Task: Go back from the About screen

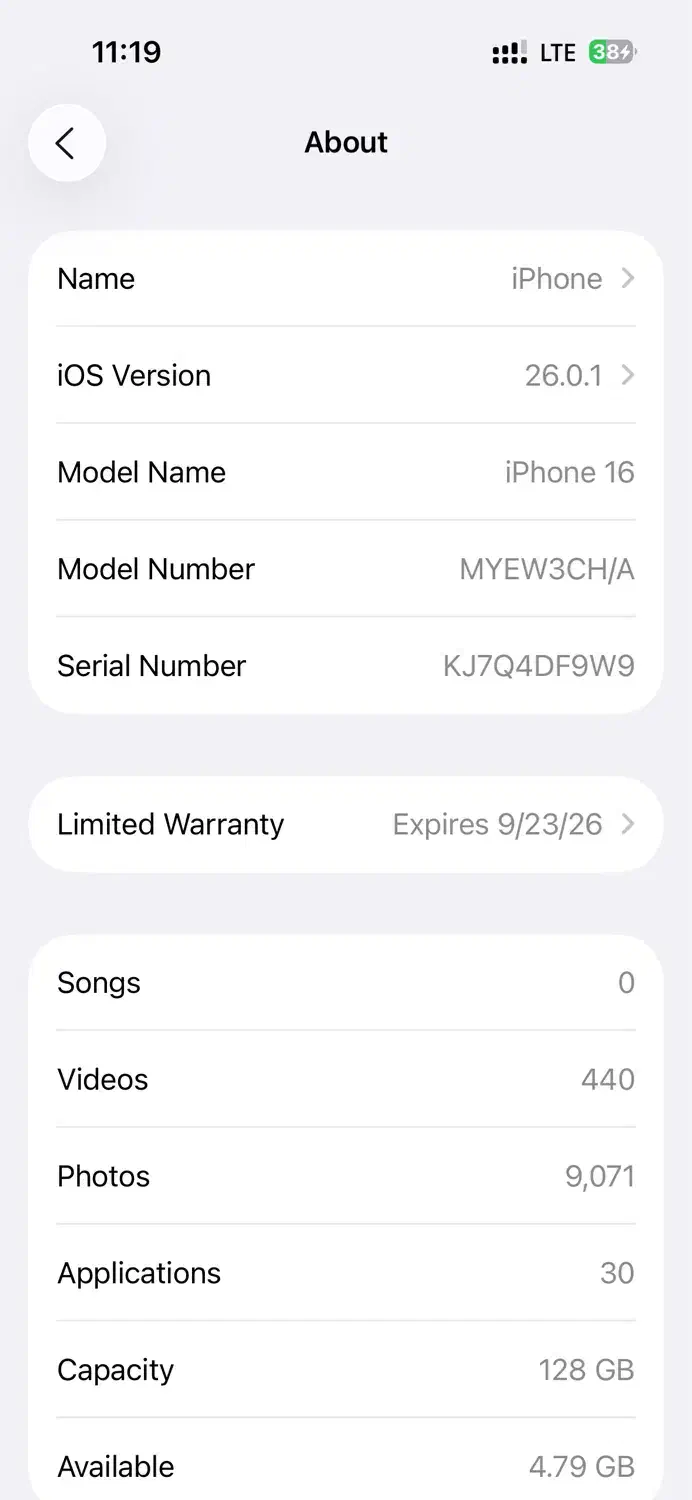Action: (66, 143)
